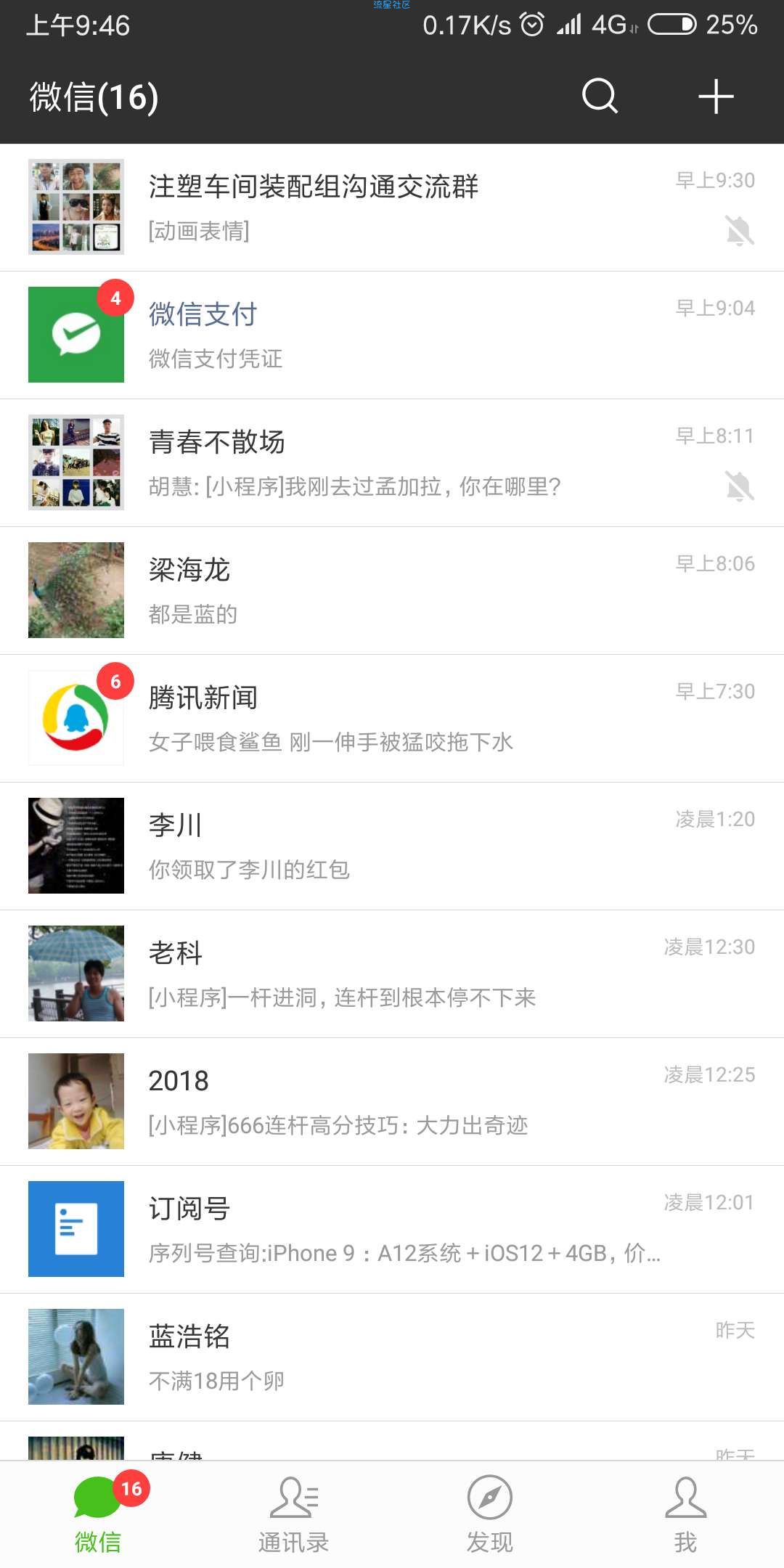Viewport: 784px width, 1568px height.
Task: Open the chat with 梁海龙
Action: (392, 591)
